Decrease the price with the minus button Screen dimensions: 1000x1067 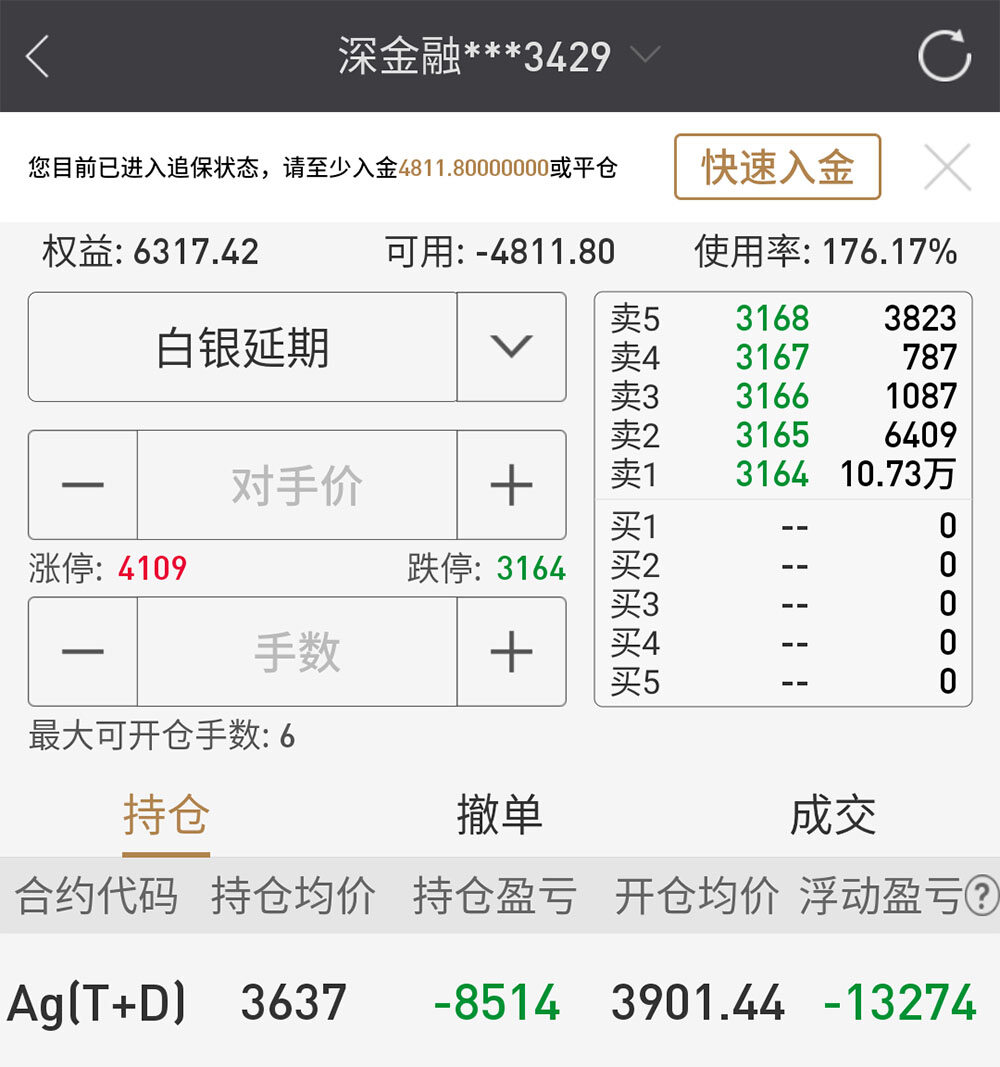83,485
